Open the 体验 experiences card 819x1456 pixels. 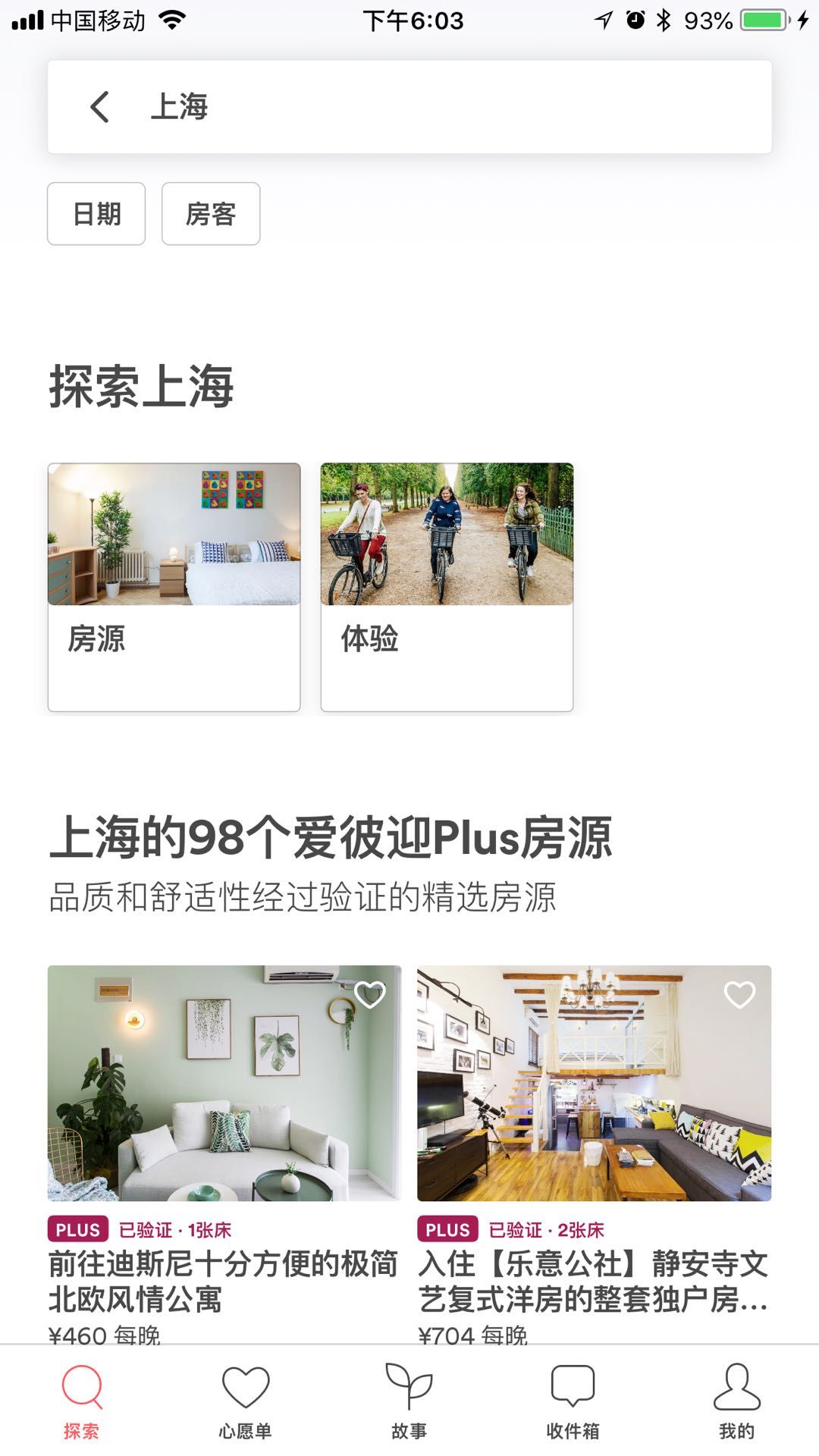447,586
